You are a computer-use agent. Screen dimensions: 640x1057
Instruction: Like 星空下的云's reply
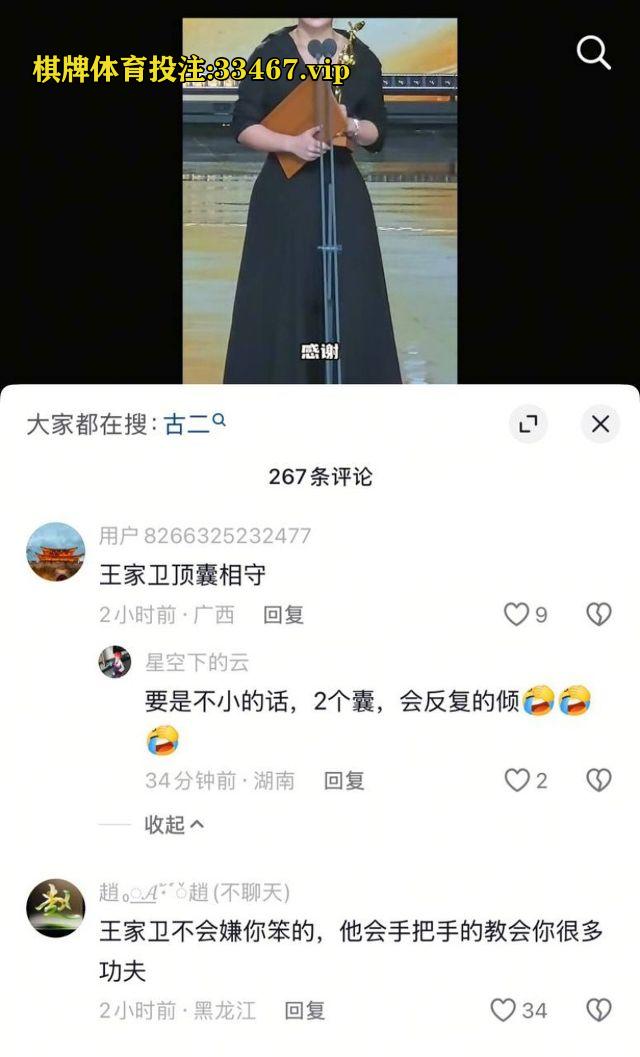pyautogui.click(x=516, y=780)
